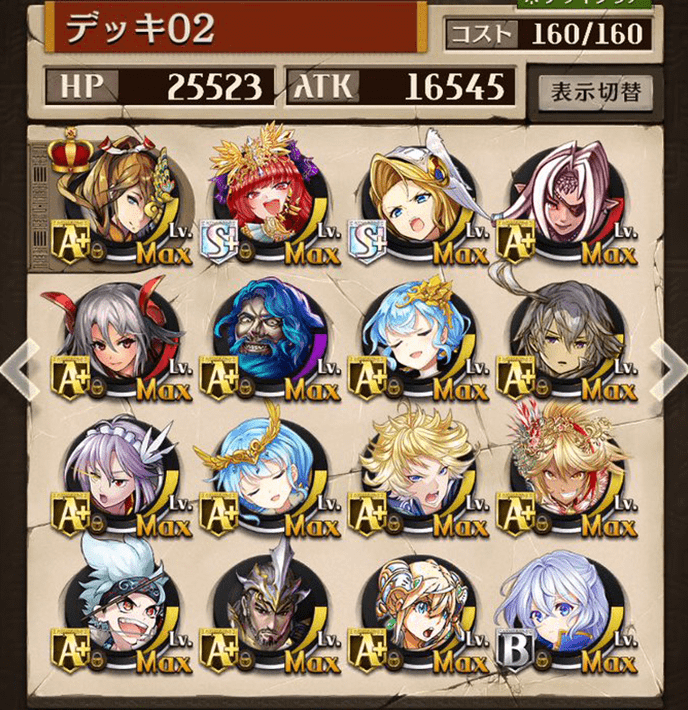Tap the 表示切替 display switch button
Screen dimensions: 688x710
[595, 92]
